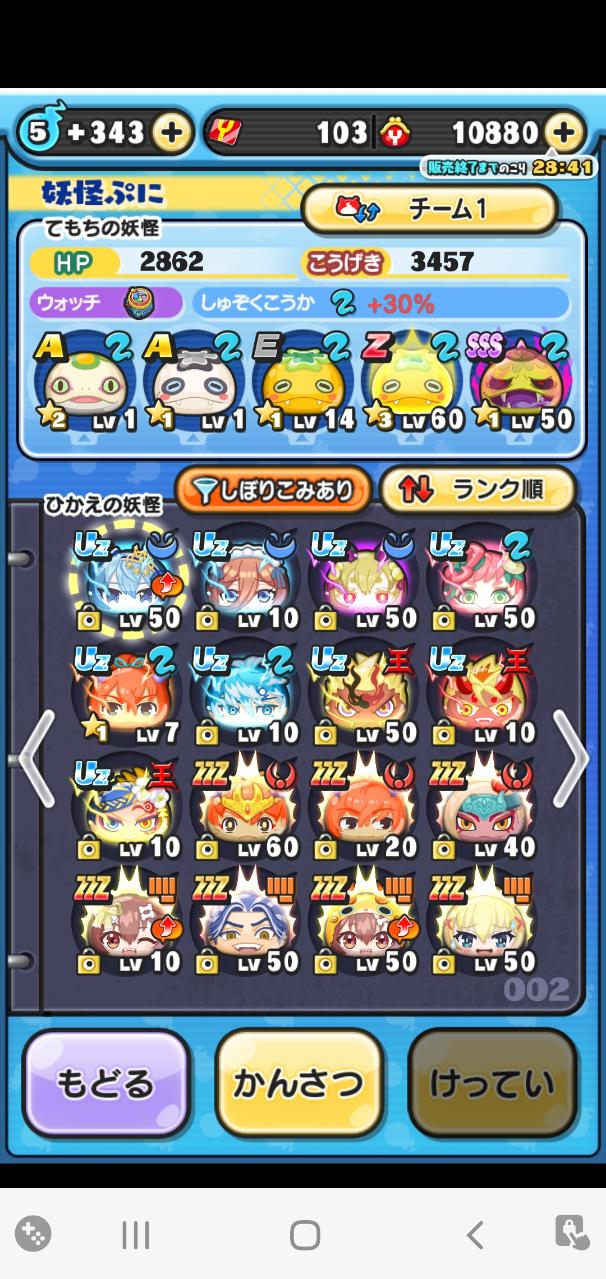Confirm the team with けってい
The image size is (606, 1279).
click(x=492, y=1084)
